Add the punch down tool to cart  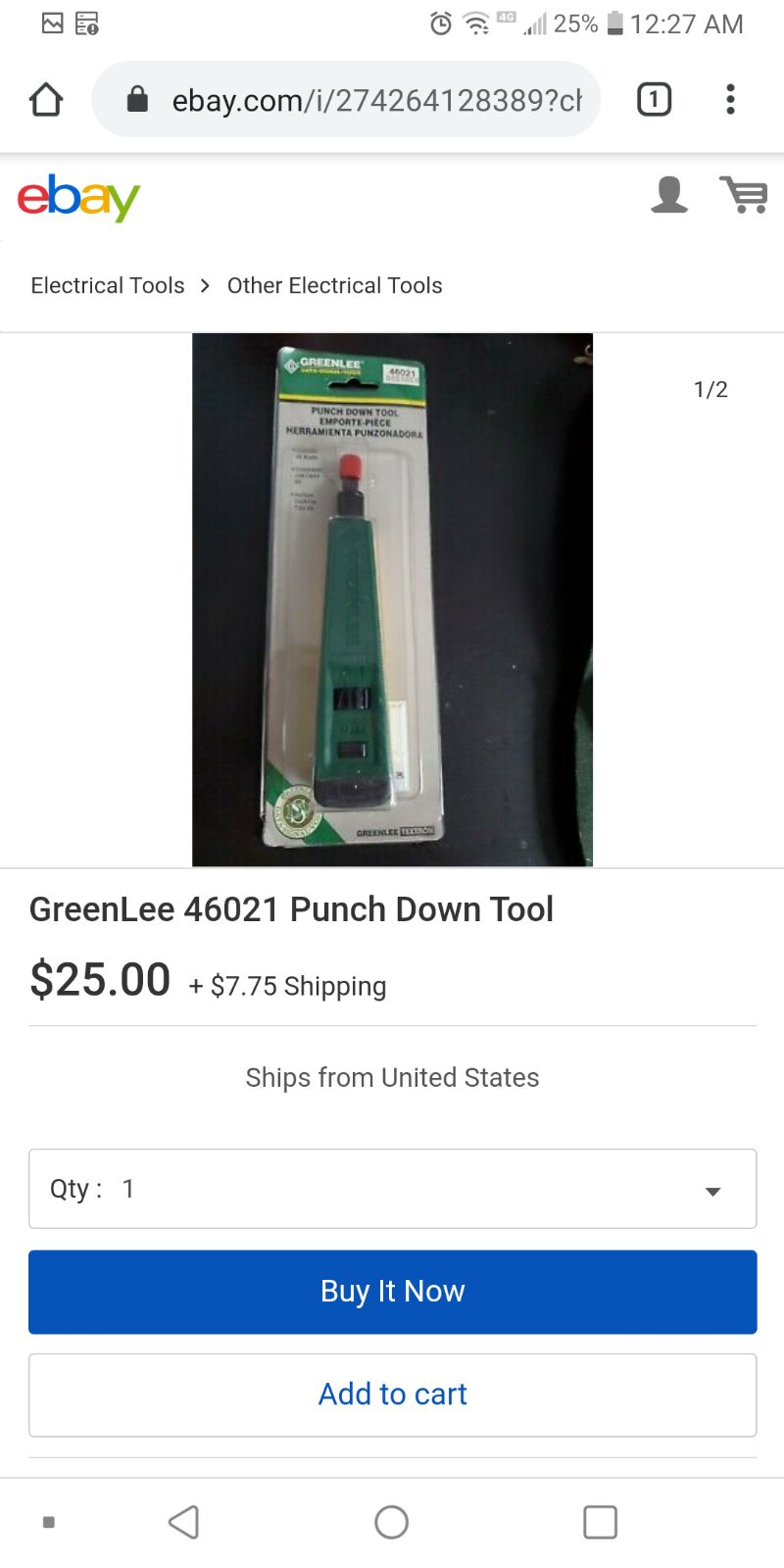[x=392, y=1395]
